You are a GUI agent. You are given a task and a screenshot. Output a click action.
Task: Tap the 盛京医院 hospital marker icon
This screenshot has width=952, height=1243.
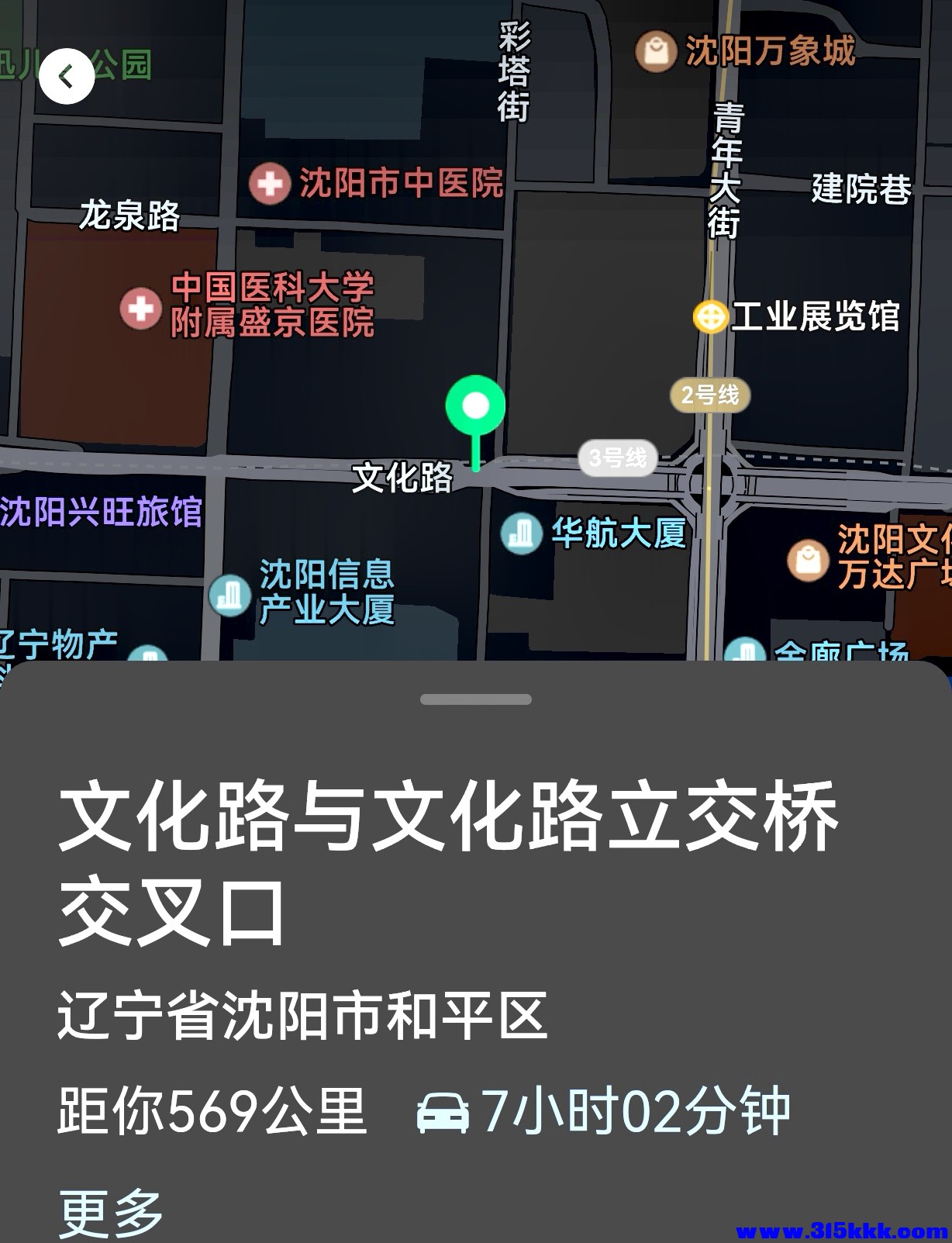coord(140,310)
